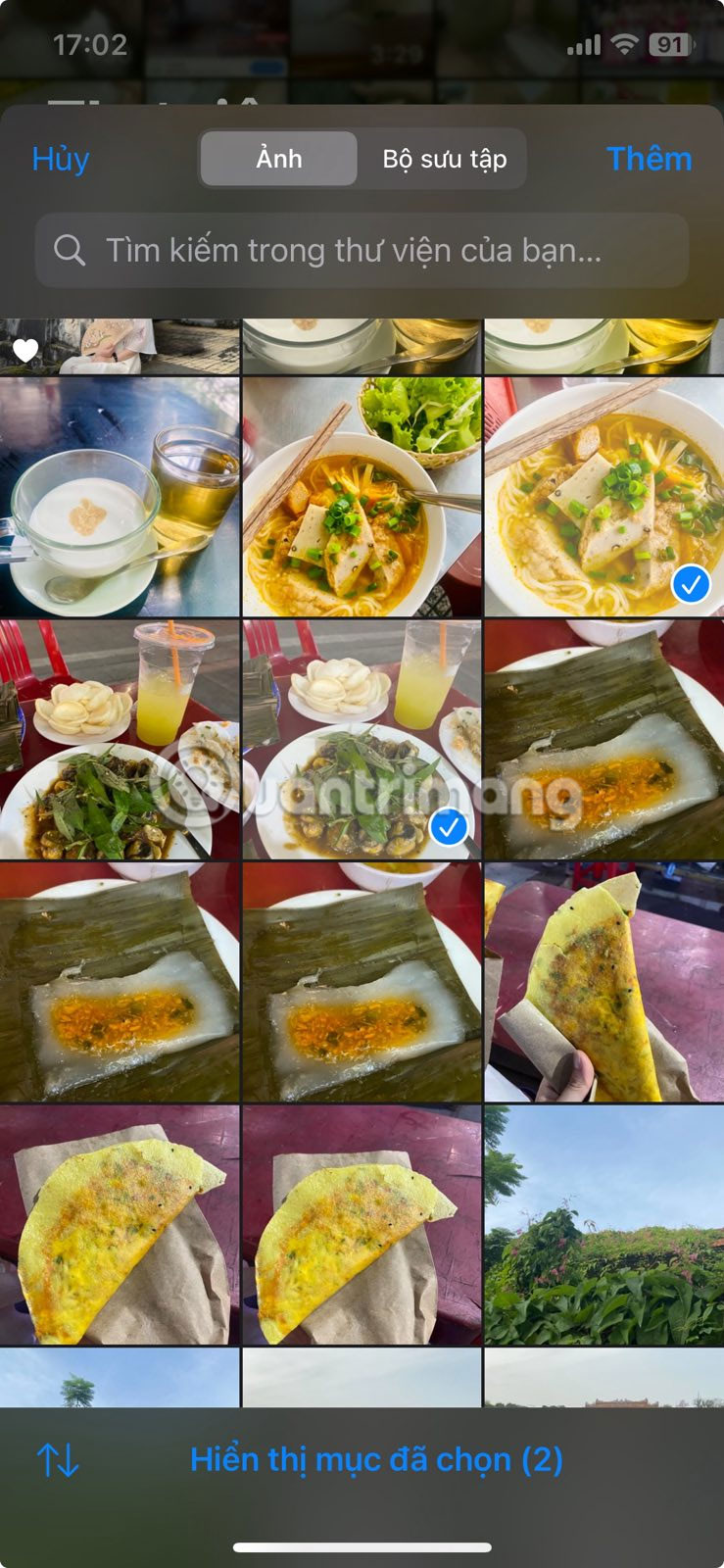This screenshot has height=1568, width=724.
Task: Select the favorited photo with the heart
Action: point(119,346)
